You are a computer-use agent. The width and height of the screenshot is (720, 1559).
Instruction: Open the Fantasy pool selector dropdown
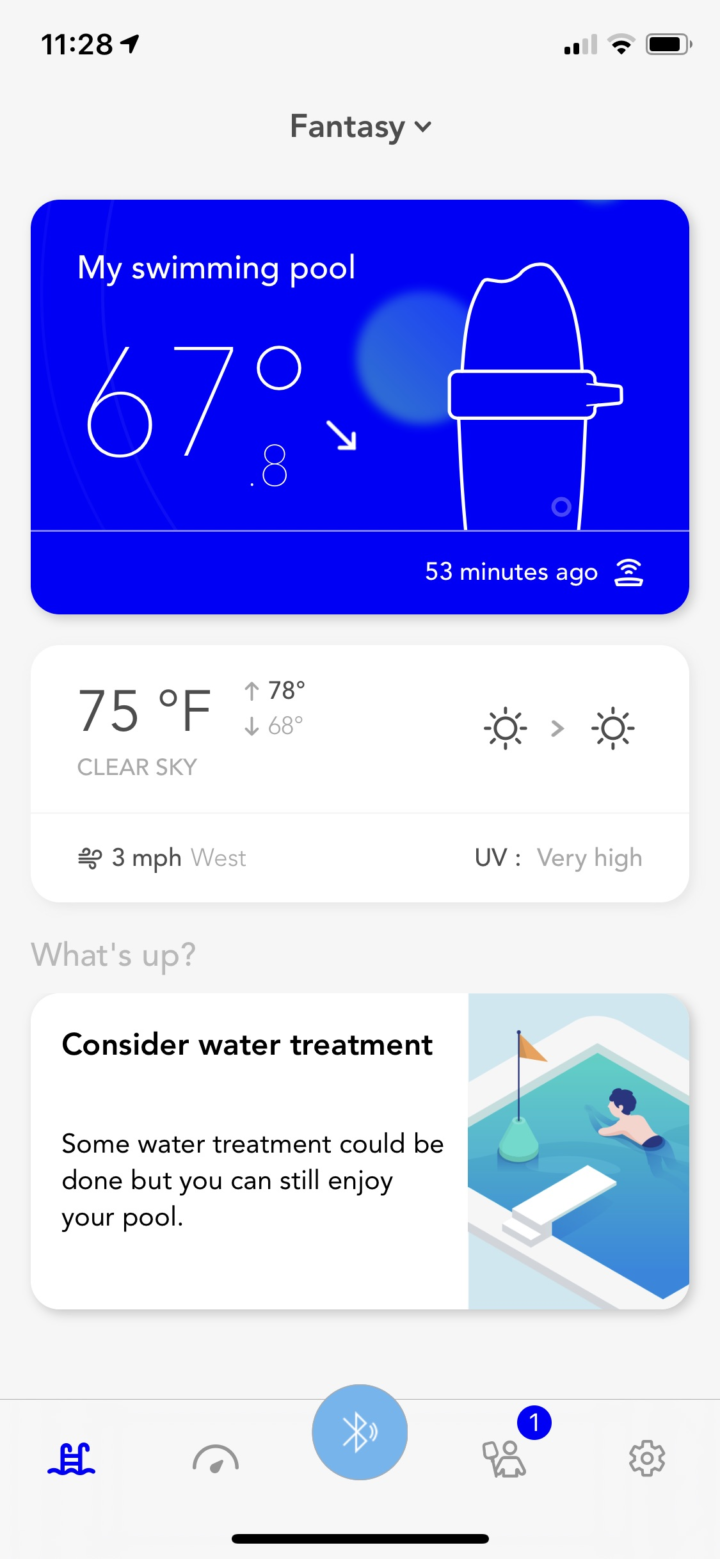[x=360, y=126]
